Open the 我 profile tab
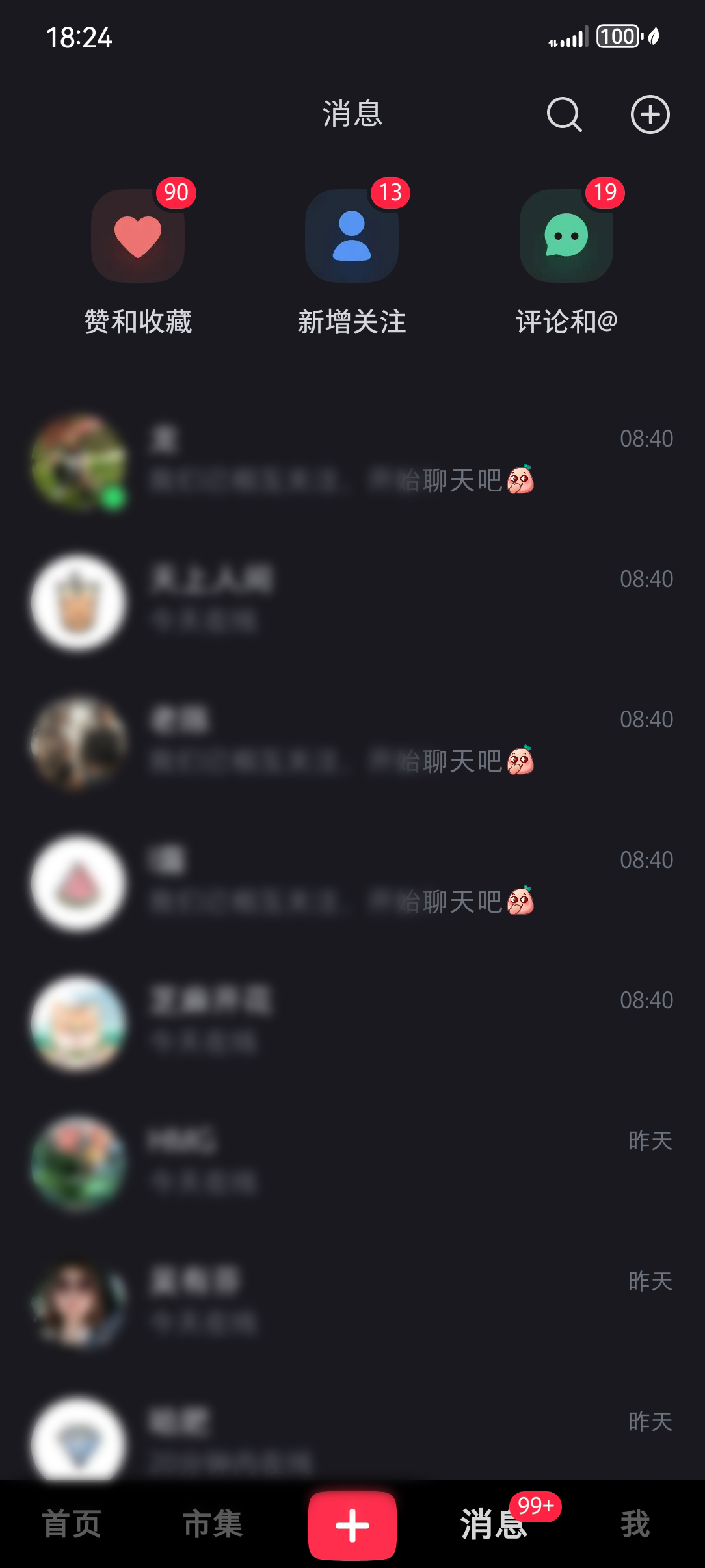This screenshot has height=1568, width=705. [x=635, y=1524]
